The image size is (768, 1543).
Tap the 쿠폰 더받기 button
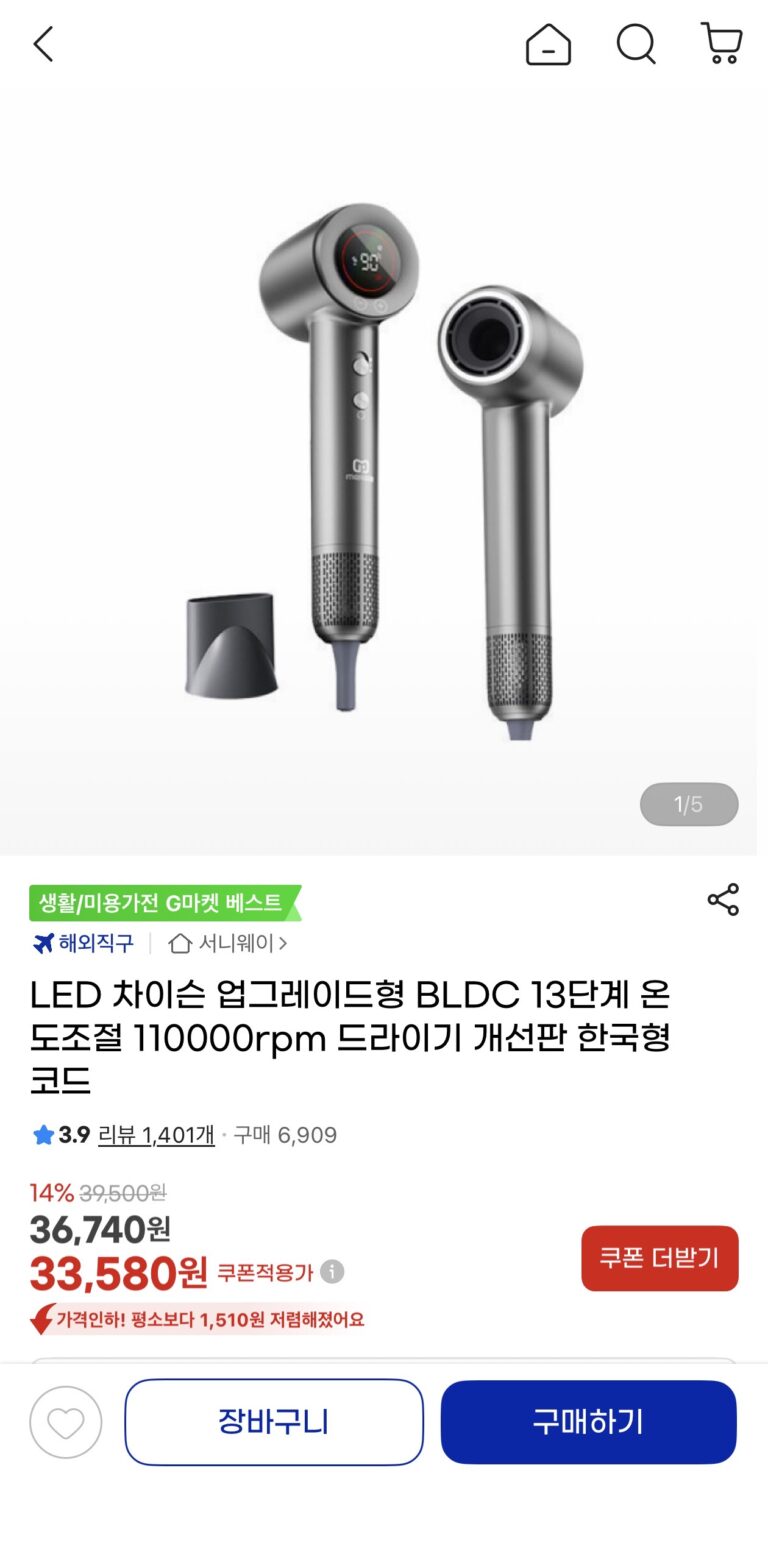pos(659,1258)
